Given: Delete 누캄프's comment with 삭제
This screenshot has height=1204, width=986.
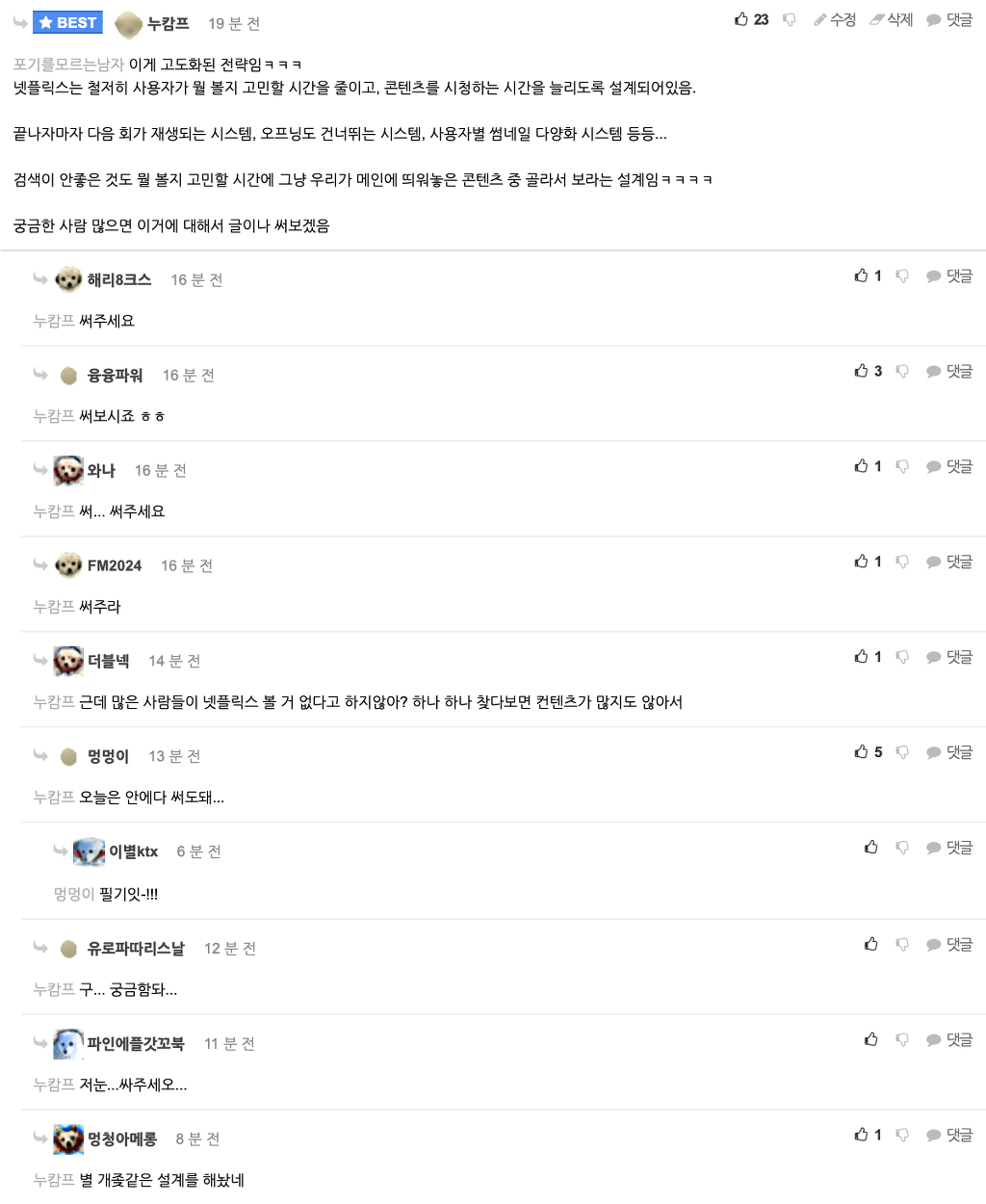Looking at the screenshot, I should (x=892, y=20).
